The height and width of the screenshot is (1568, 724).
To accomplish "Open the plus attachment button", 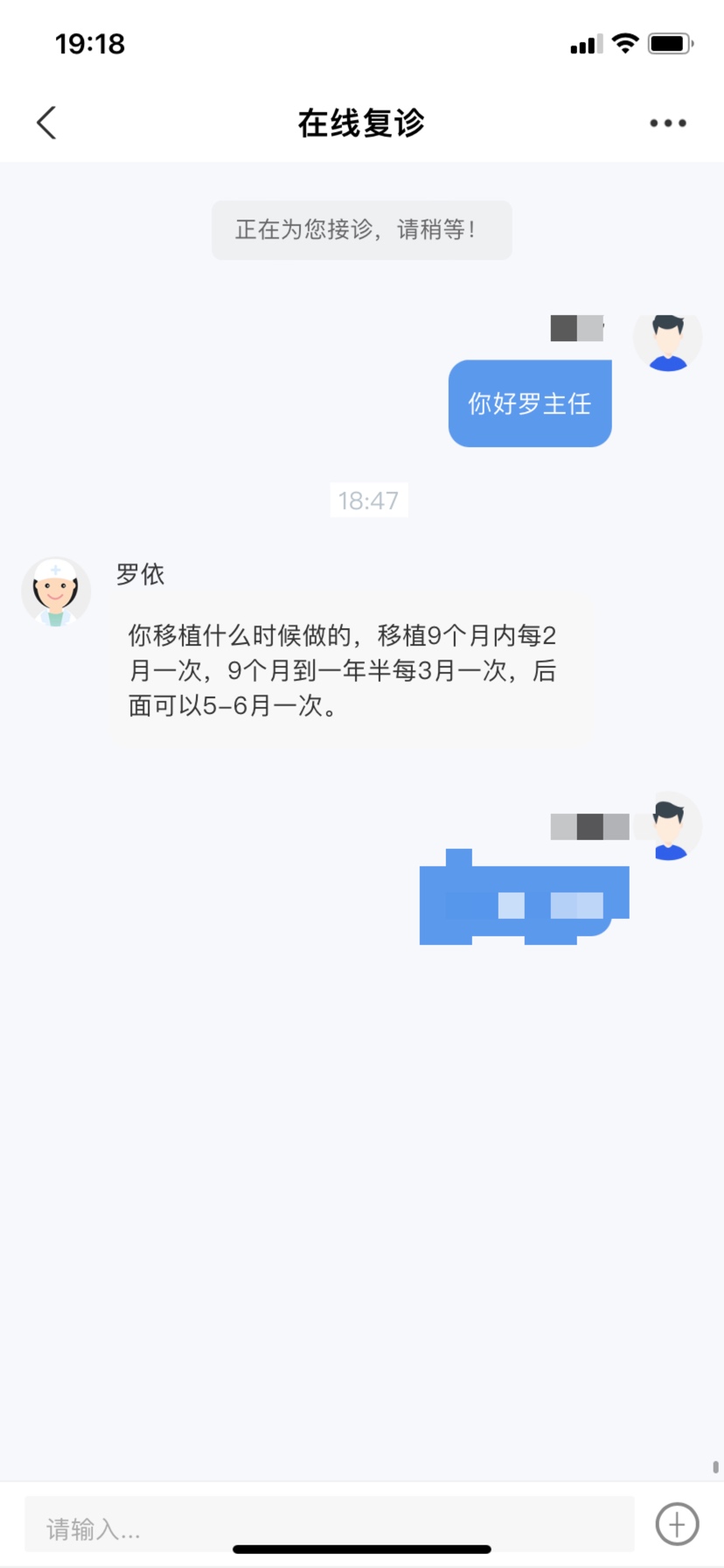I will (677, 1524).
